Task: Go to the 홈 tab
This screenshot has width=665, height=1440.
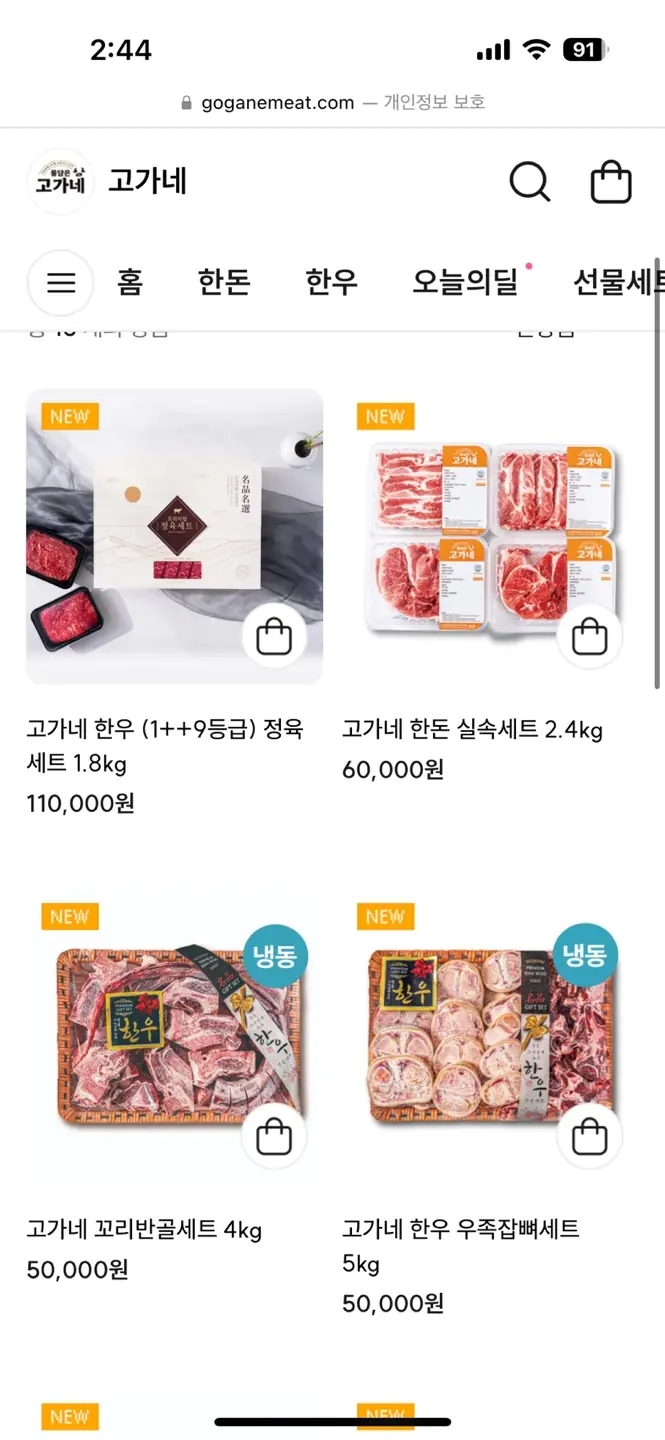Action: tap(130, 283)
